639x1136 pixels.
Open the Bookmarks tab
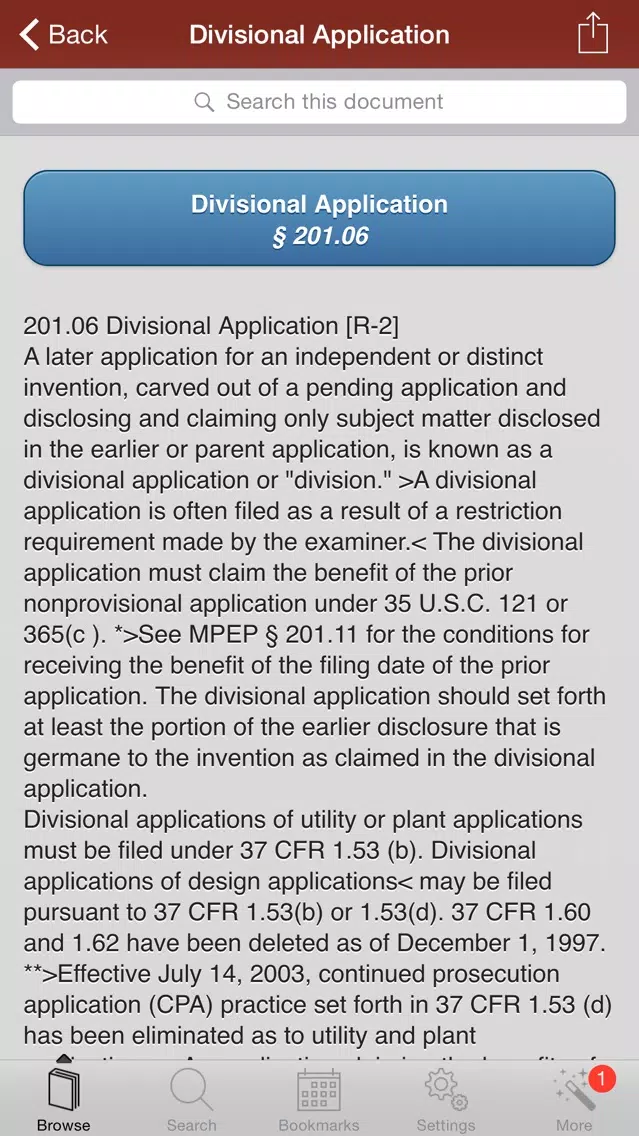click(319, 1099)
